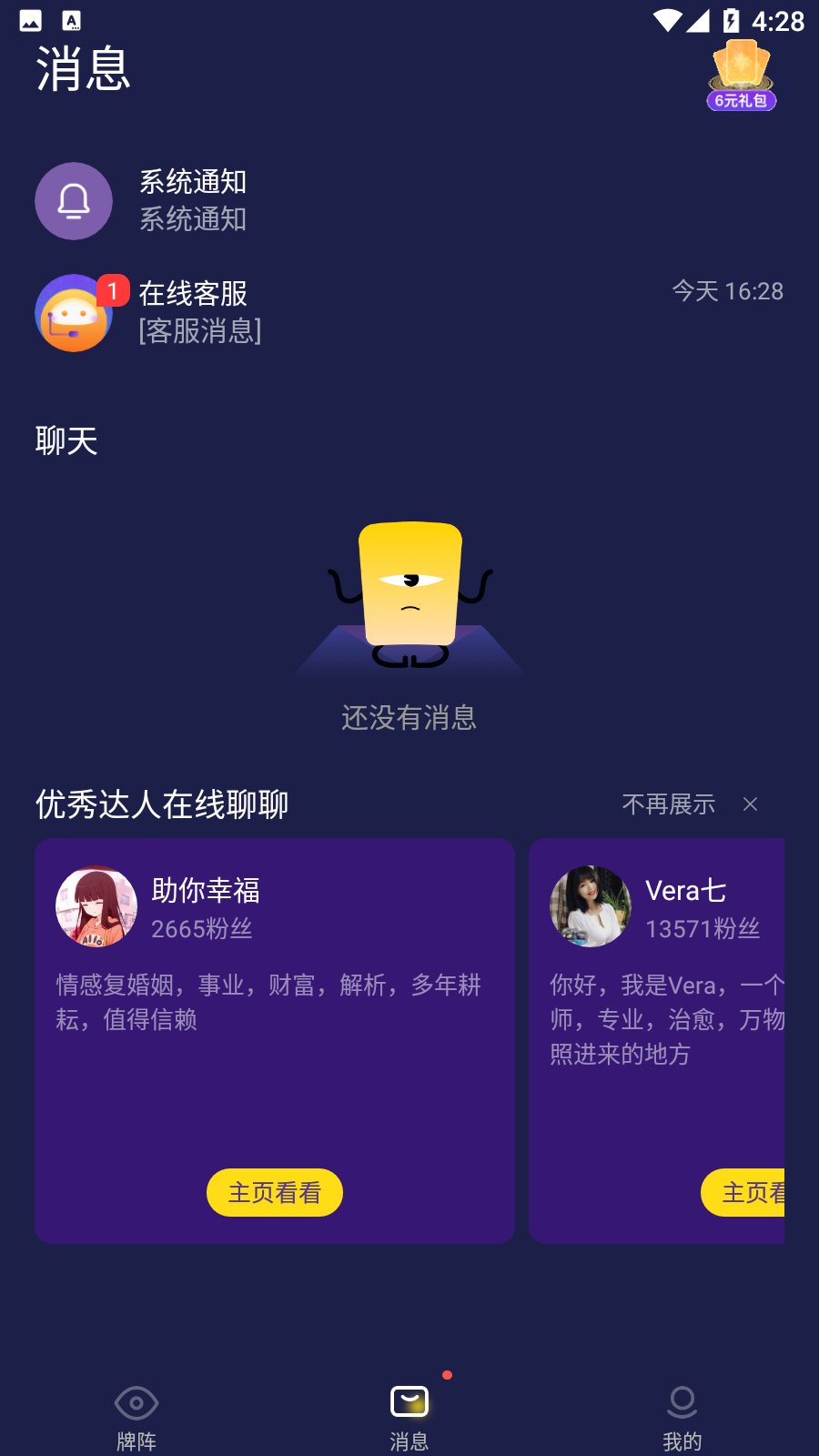Viewport: 819px width, 1456px height.
Task: Switch to the 牌阵 tab
Action: click(x=136, y=1416)
